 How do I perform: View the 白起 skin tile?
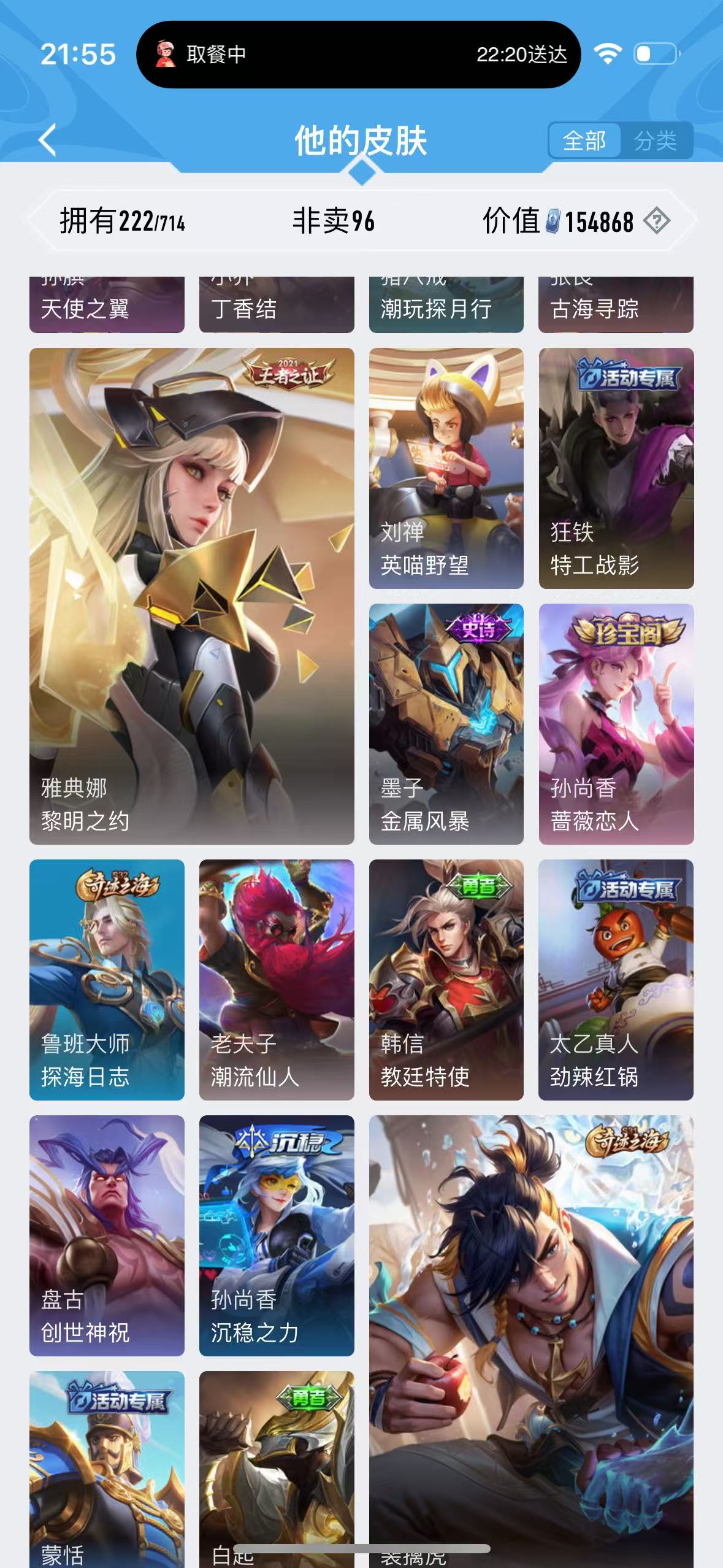[x=277, y=1469]
